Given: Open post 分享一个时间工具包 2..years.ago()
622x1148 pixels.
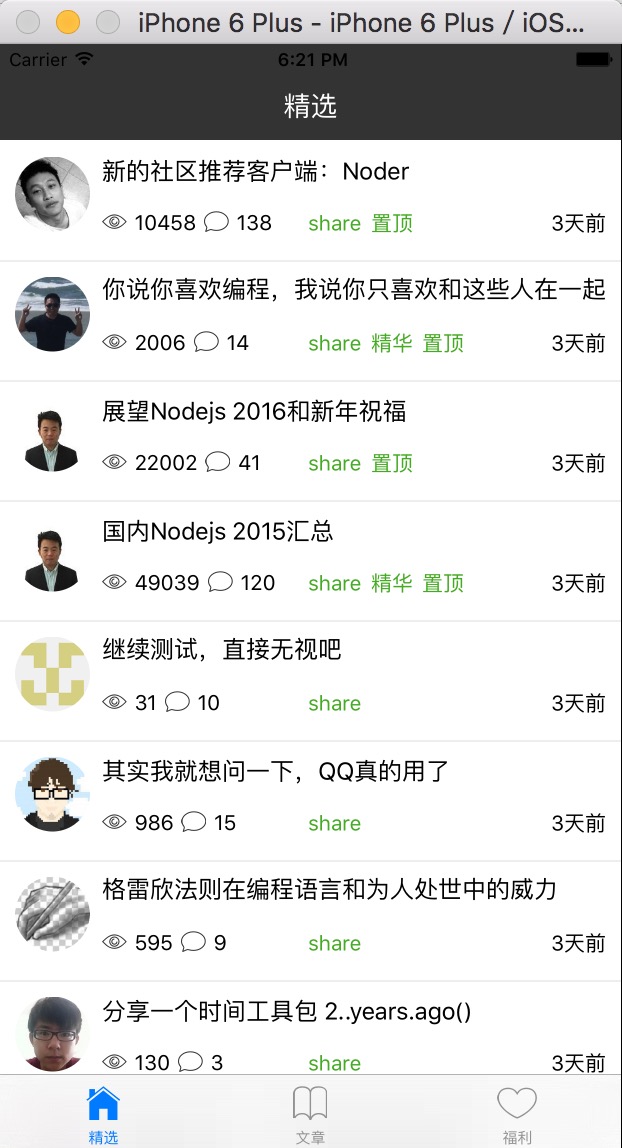Looking at the screenshot, I should pos(286,1011).
